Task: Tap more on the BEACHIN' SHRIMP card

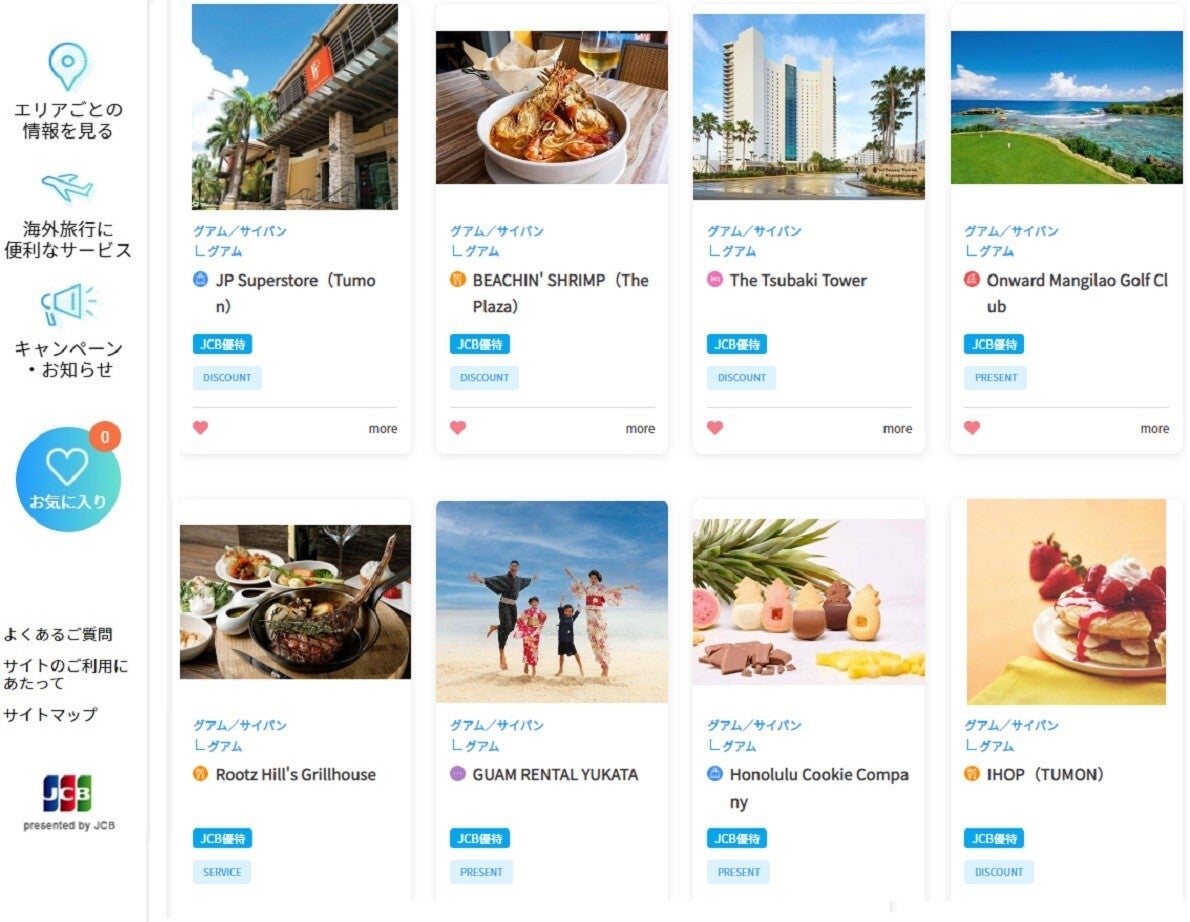Action: coord(640,429)
